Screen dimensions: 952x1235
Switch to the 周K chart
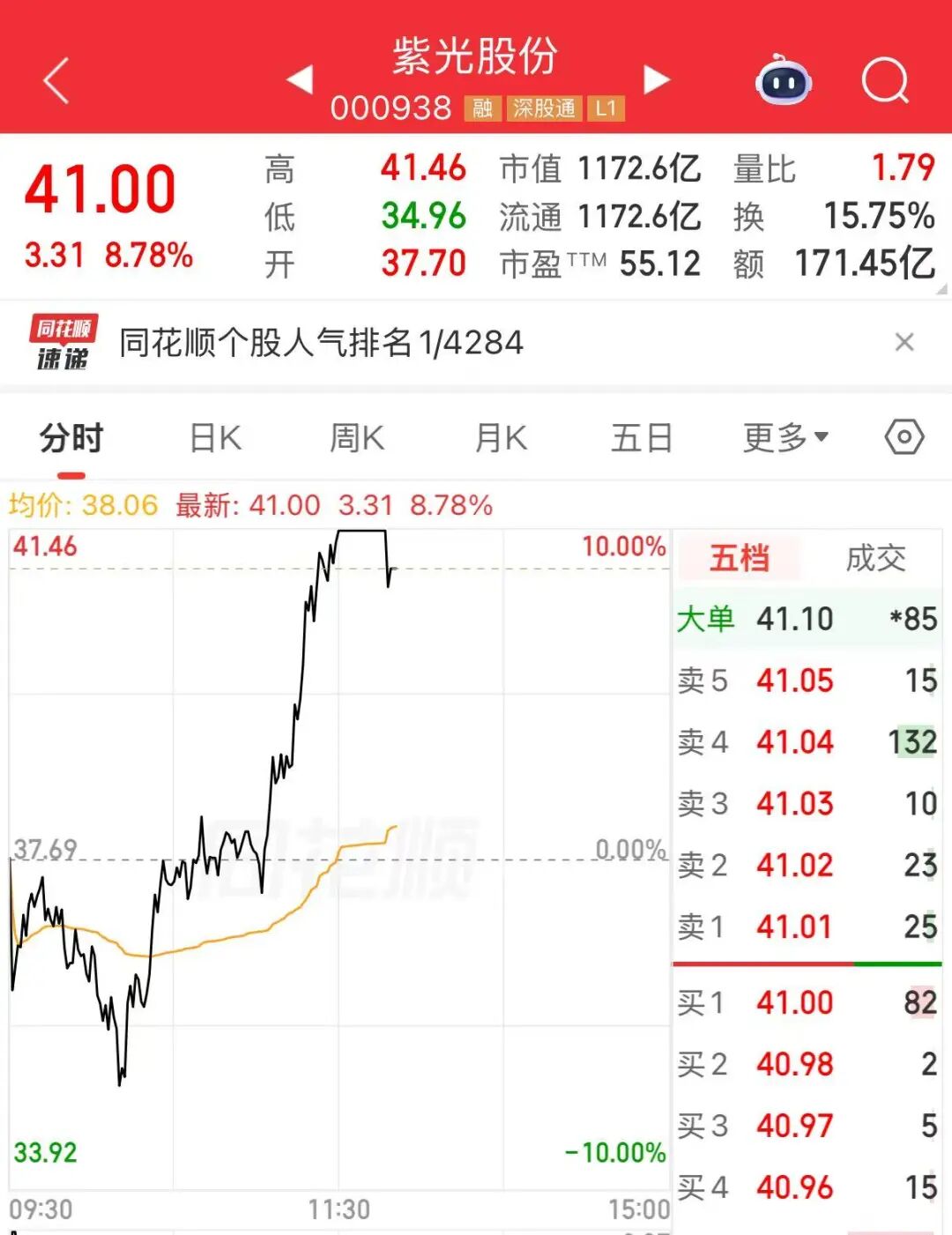(x=357, y=437)
